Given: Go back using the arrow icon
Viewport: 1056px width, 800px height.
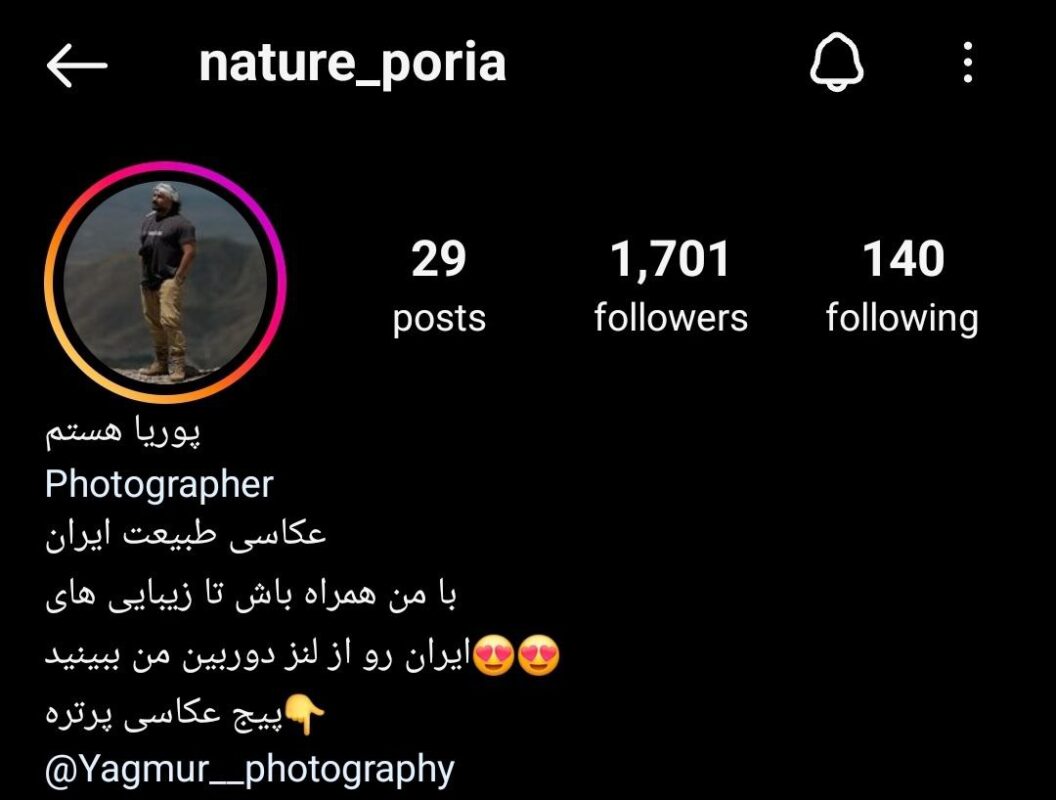Looking at the screenshot, I should 76,65.
